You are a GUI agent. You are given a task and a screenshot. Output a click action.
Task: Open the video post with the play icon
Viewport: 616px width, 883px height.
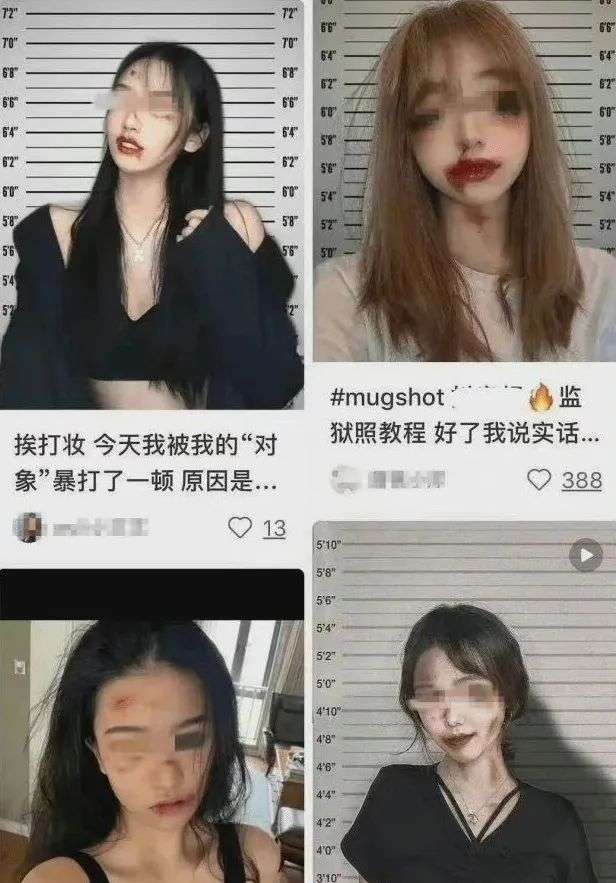tap(464, 700)
